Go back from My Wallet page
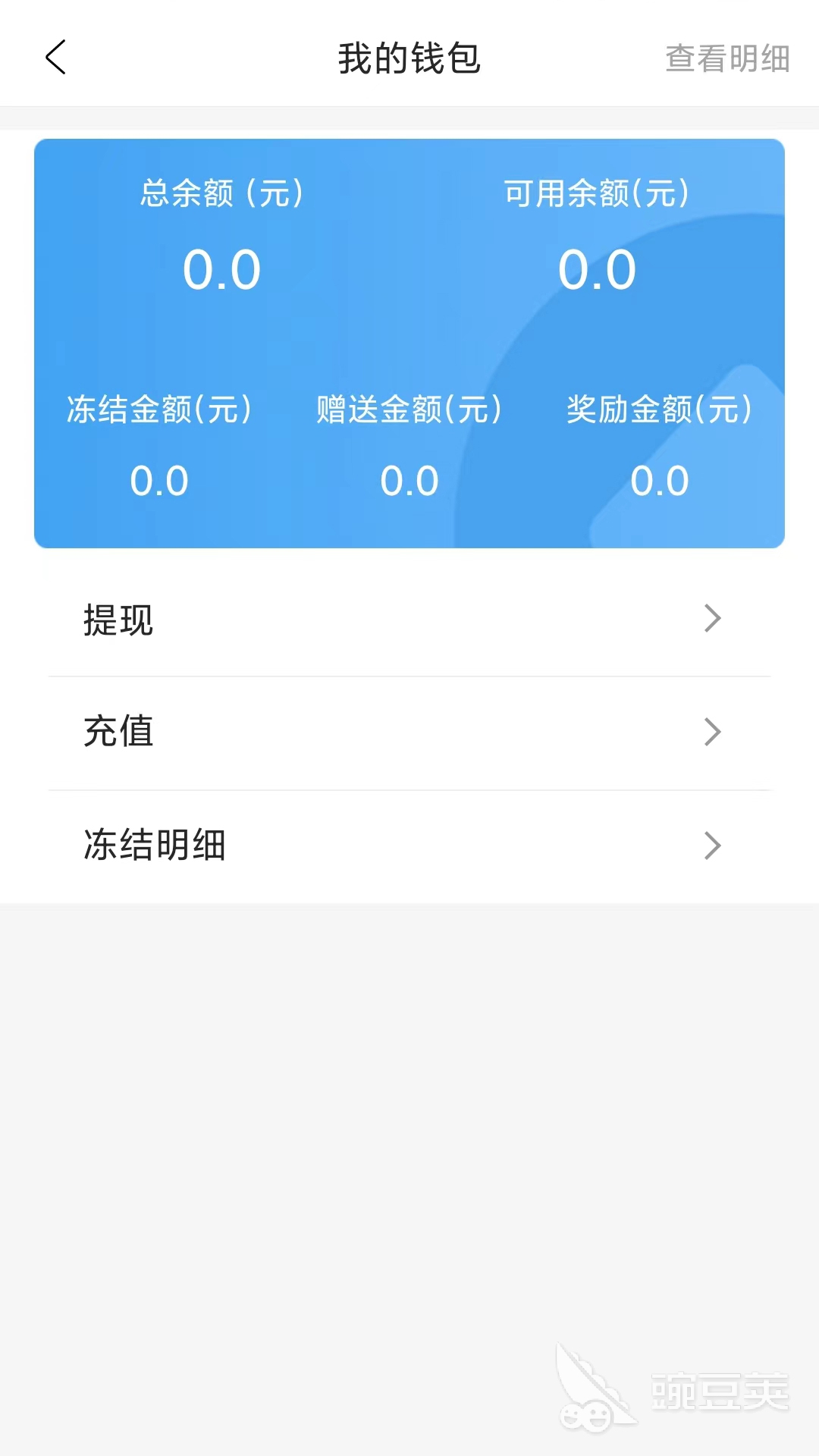Viewport: 819px width, 1456px height. (56, 58)
